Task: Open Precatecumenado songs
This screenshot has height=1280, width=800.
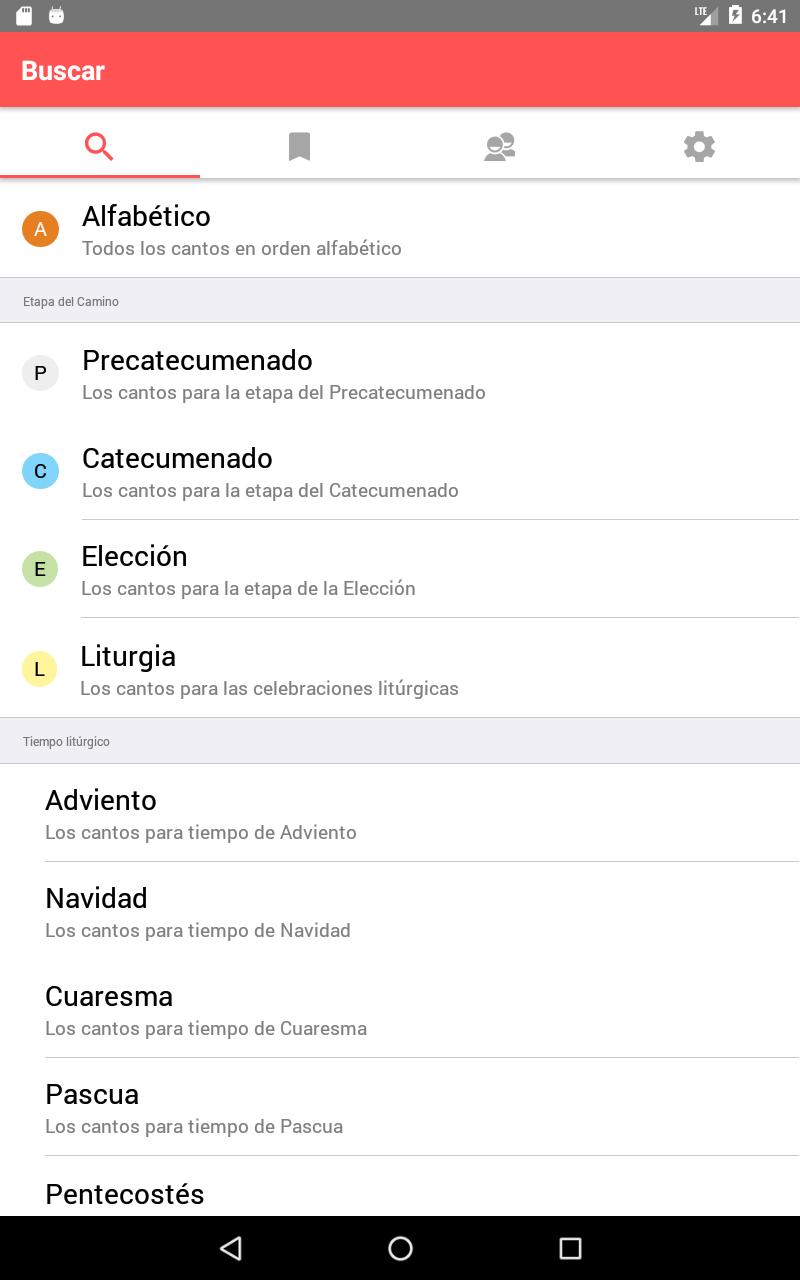Action: [400, 373]
